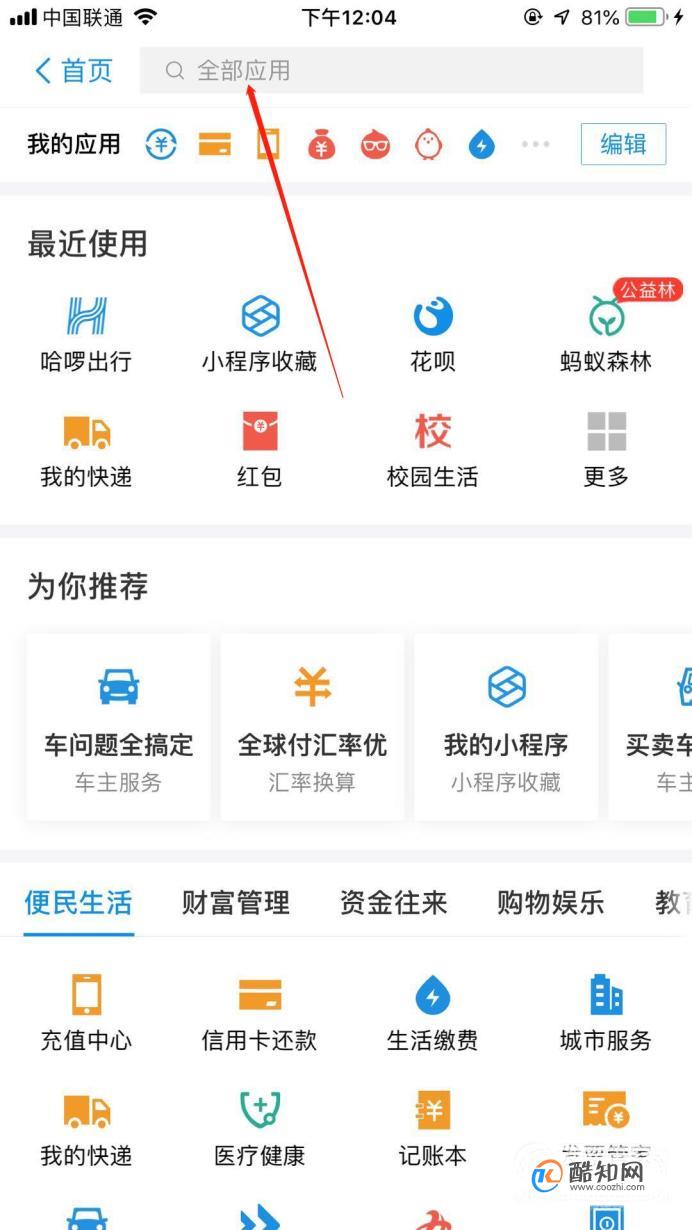
Task: Tap the 编辑 button for my apps
Action: click(623, 144)
